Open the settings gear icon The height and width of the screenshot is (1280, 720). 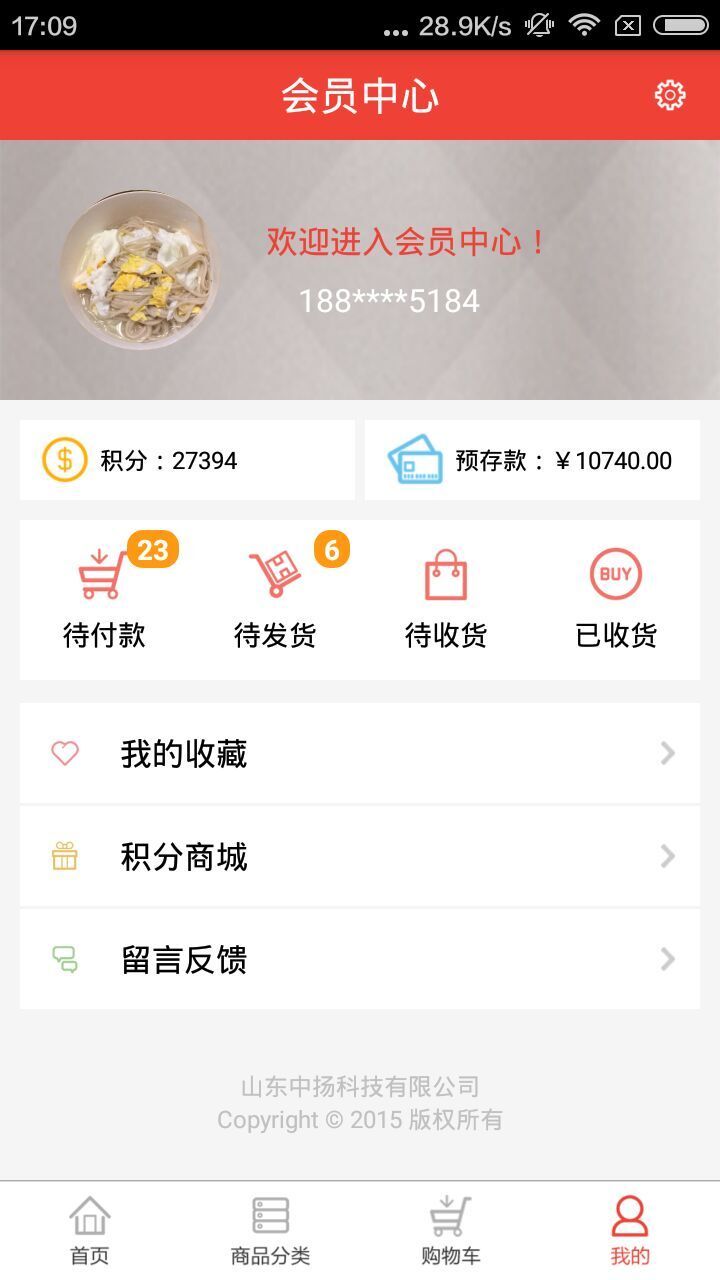point(670,95)
